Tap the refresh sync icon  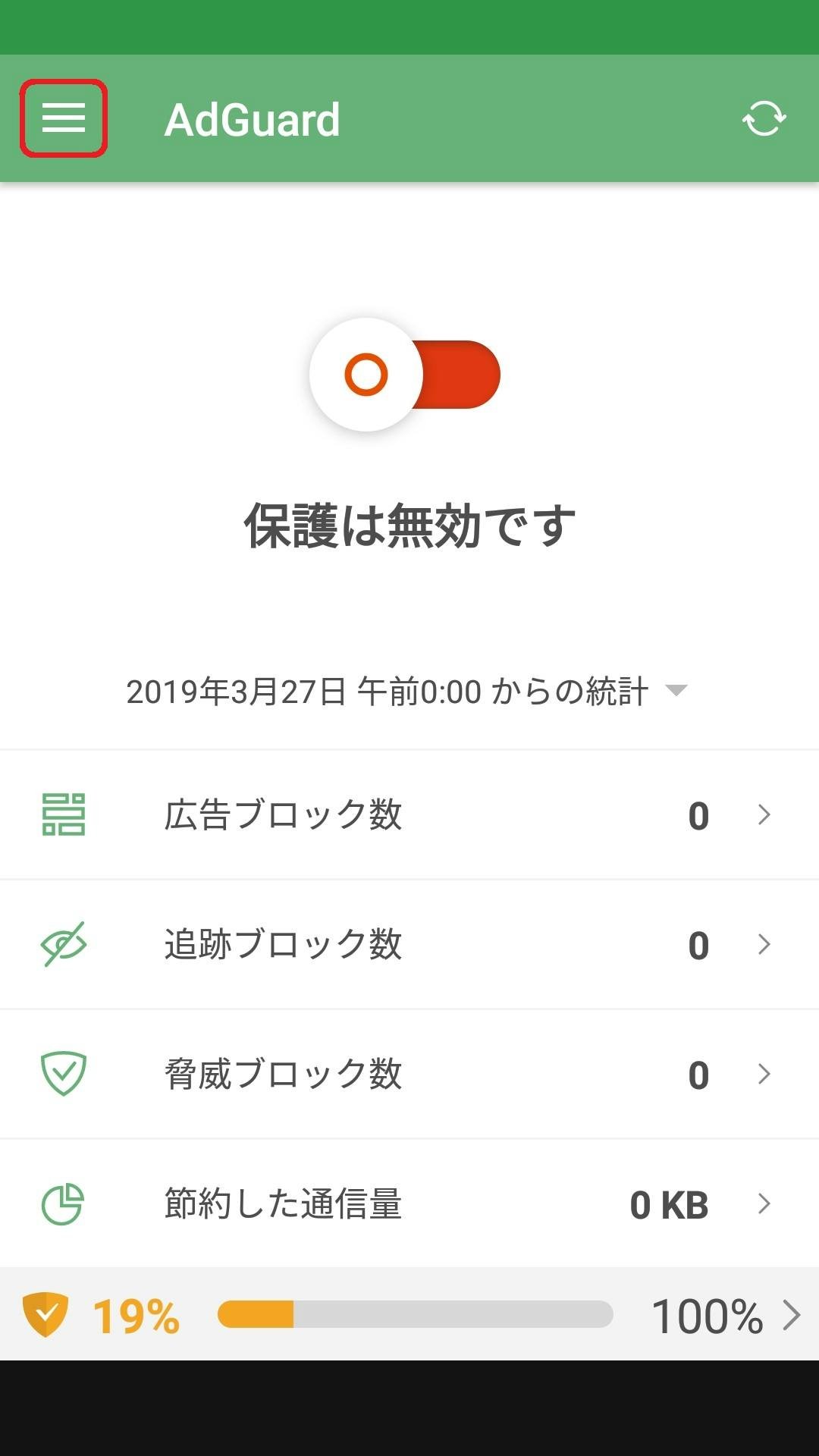click(x=764, y=119)
